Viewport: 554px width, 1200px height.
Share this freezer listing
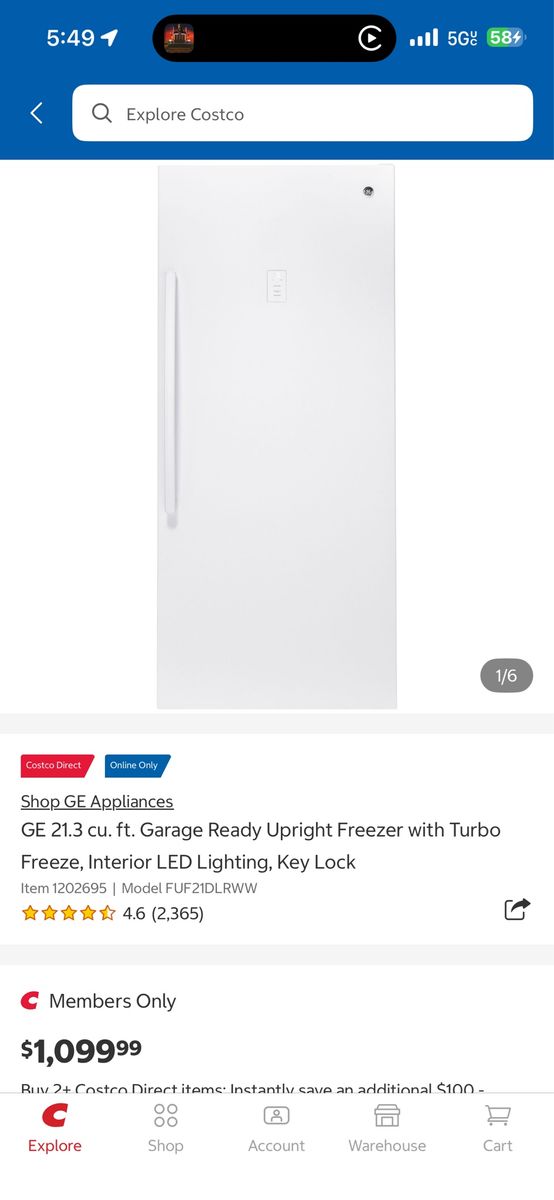(516, 909)
